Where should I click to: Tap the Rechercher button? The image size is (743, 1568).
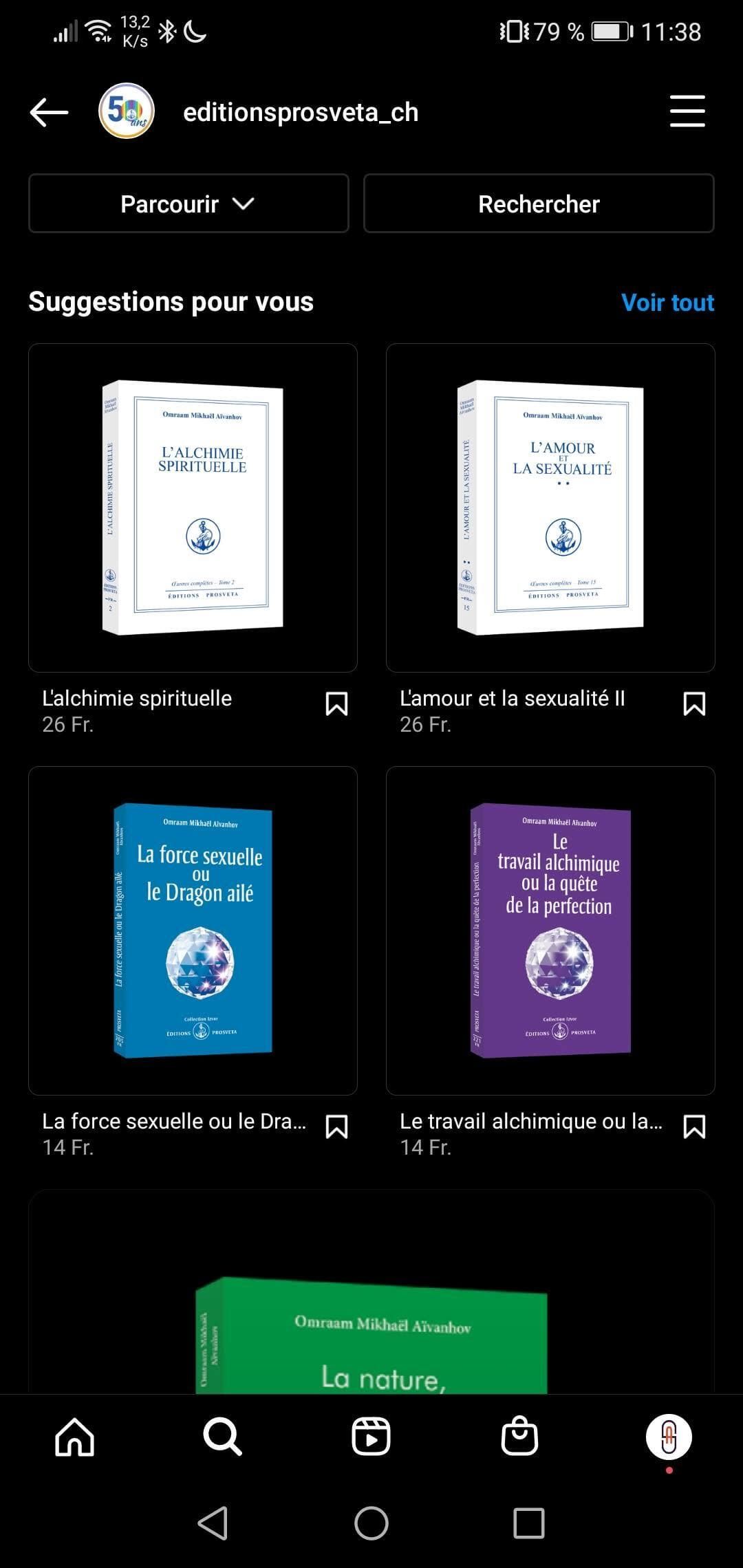click(x=539, y=204)
